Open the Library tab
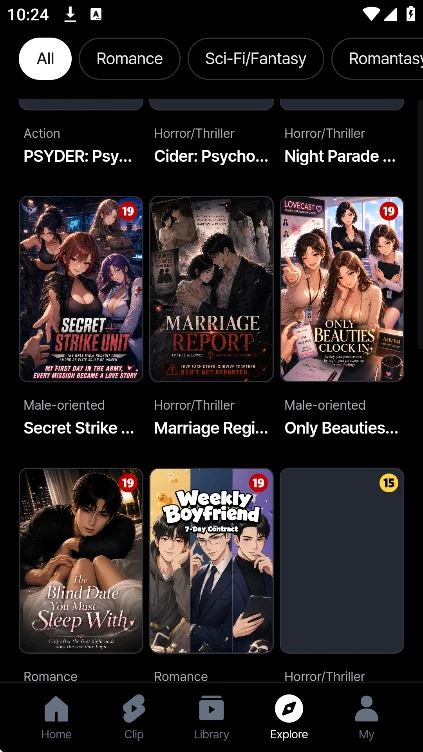 click(212, 717)
